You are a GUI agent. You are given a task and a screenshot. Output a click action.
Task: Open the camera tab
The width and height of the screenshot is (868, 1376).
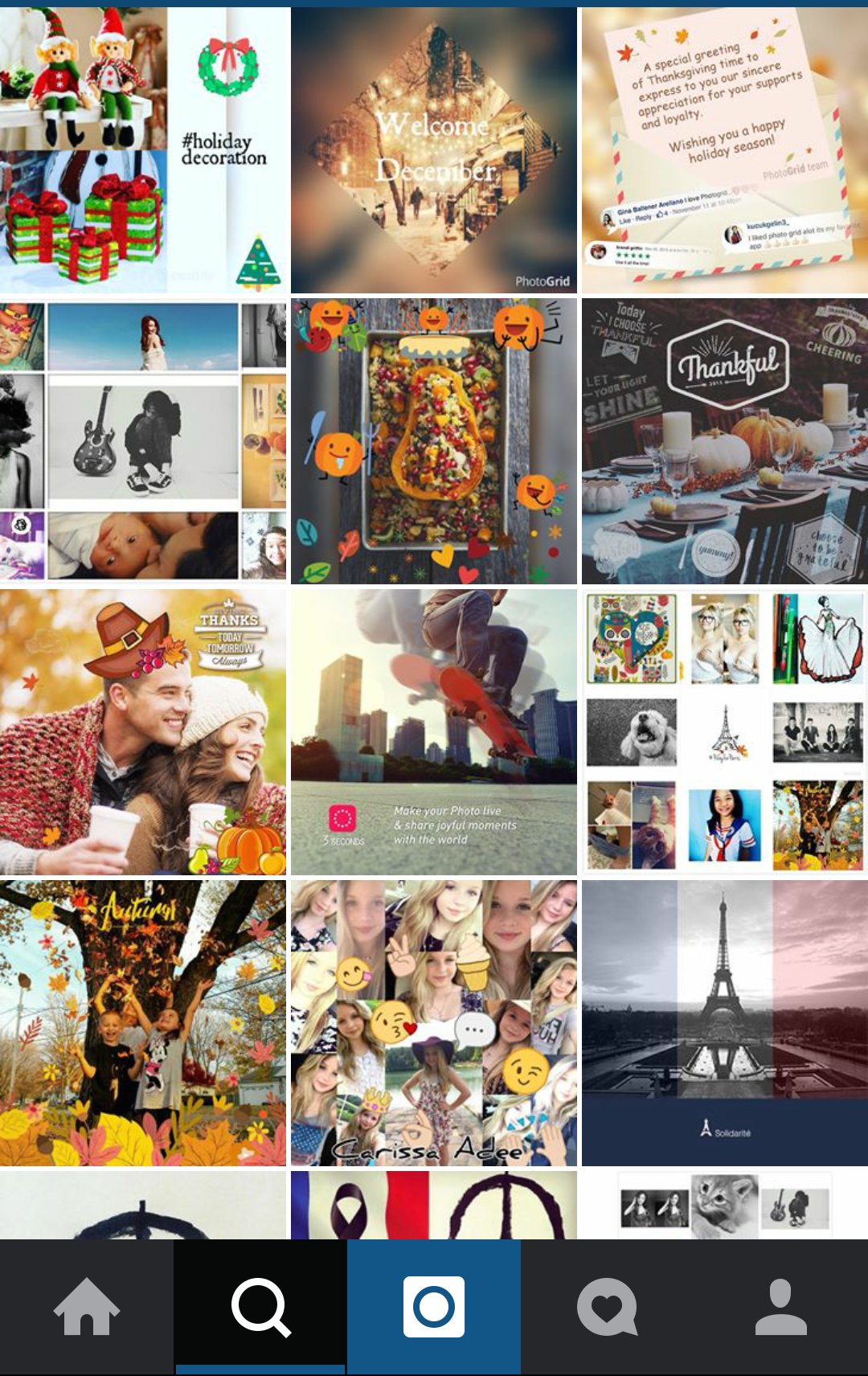click(x=434, y=1307)
